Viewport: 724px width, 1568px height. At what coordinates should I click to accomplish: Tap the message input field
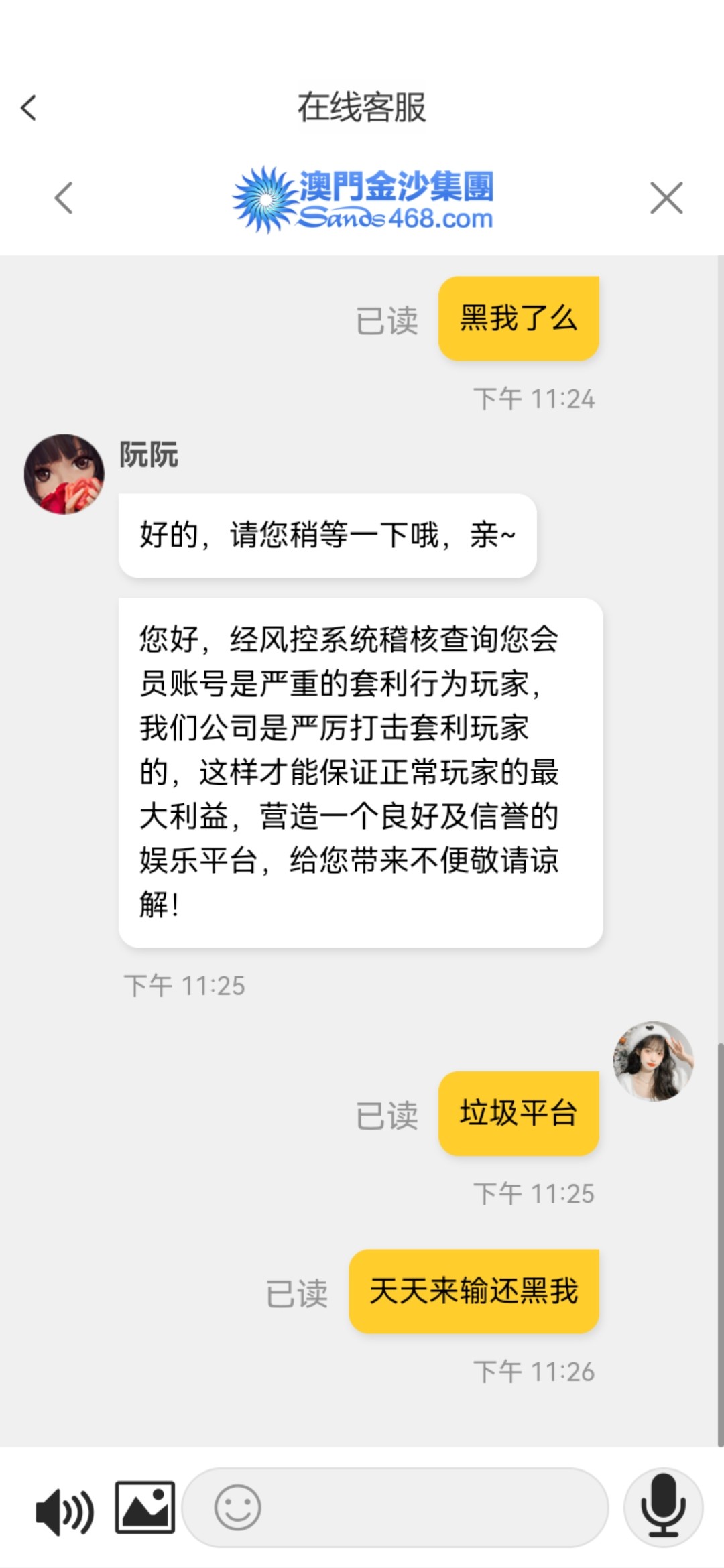[x=429, y=1508]
